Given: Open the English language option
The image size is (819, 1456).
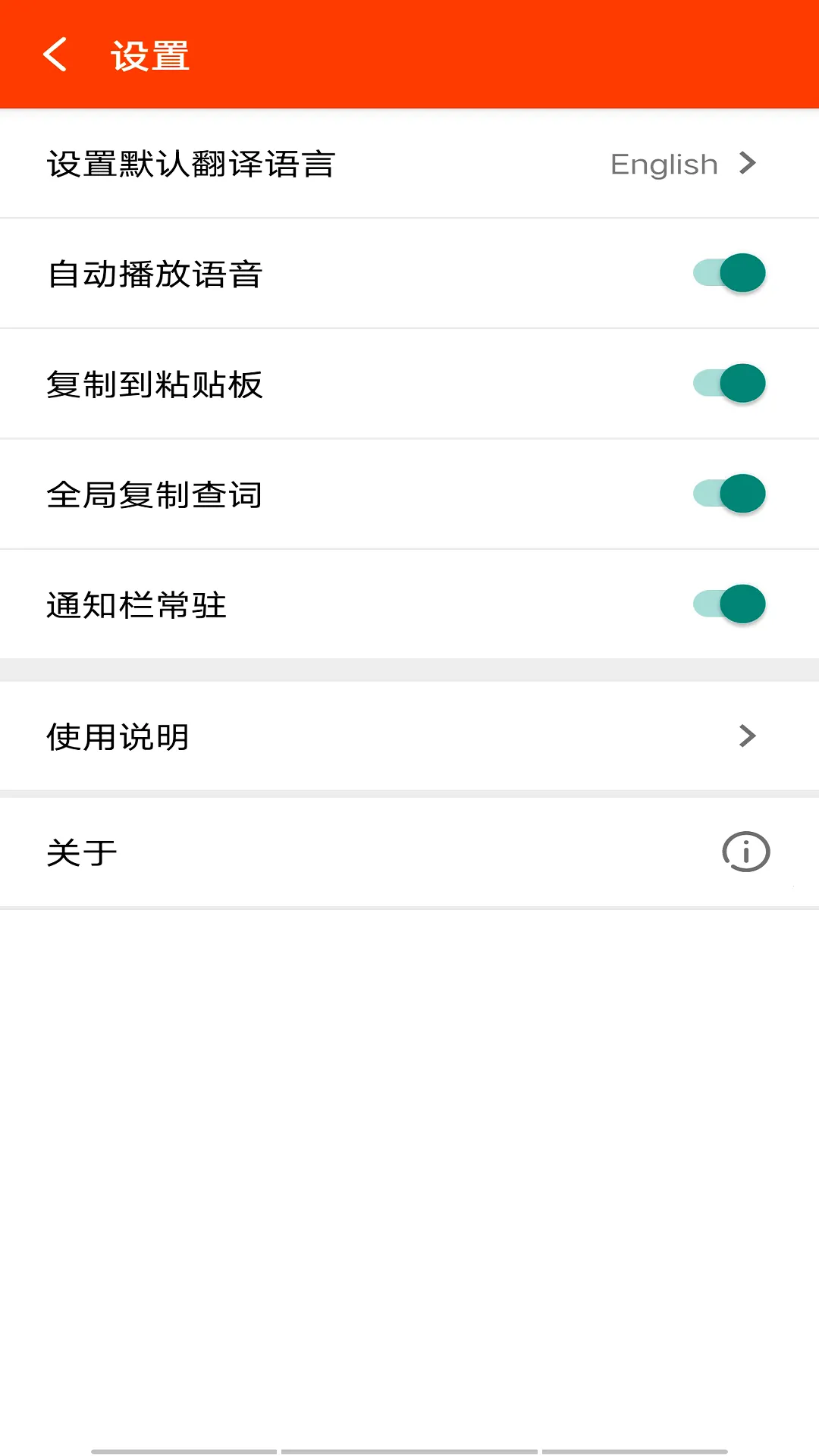Looking at the screenshot, I should click(664, 163).
